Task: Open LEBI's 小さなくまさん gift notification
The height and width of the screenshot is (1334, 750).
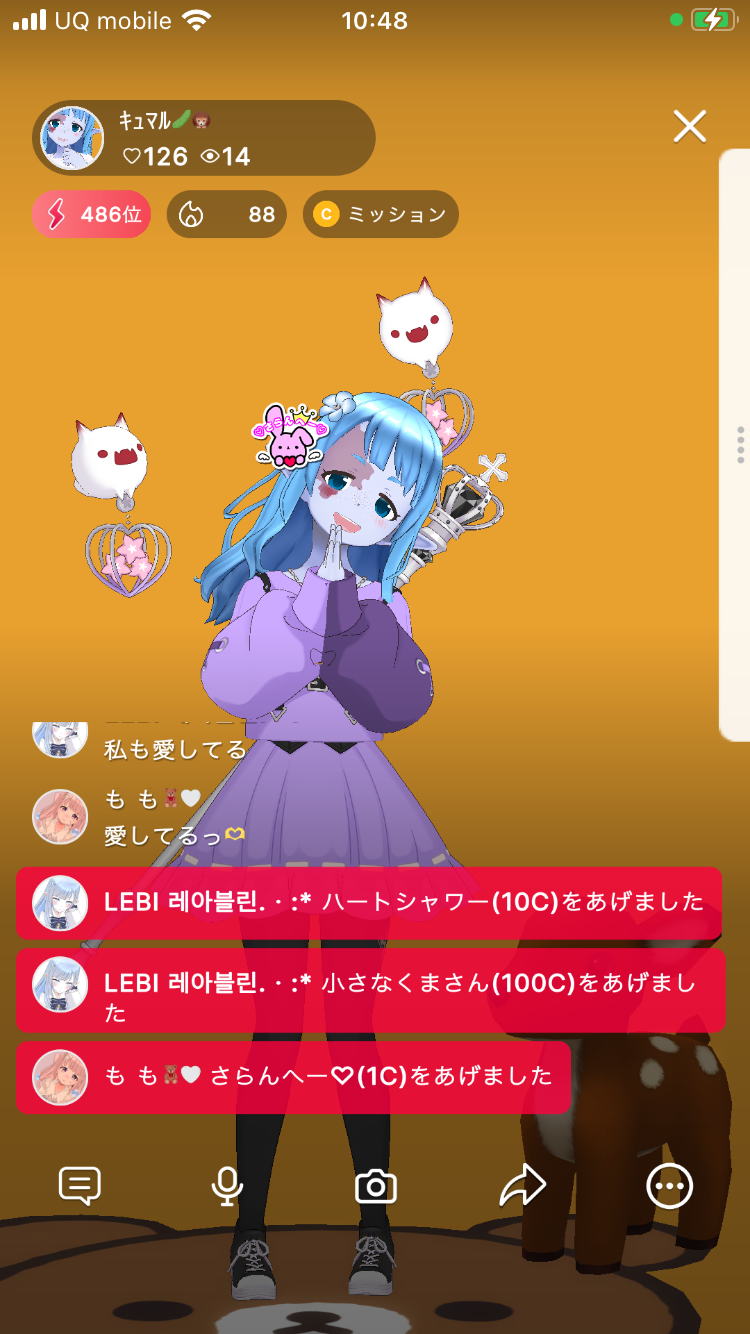Action: pyautogui.click(x=368, y=990)
